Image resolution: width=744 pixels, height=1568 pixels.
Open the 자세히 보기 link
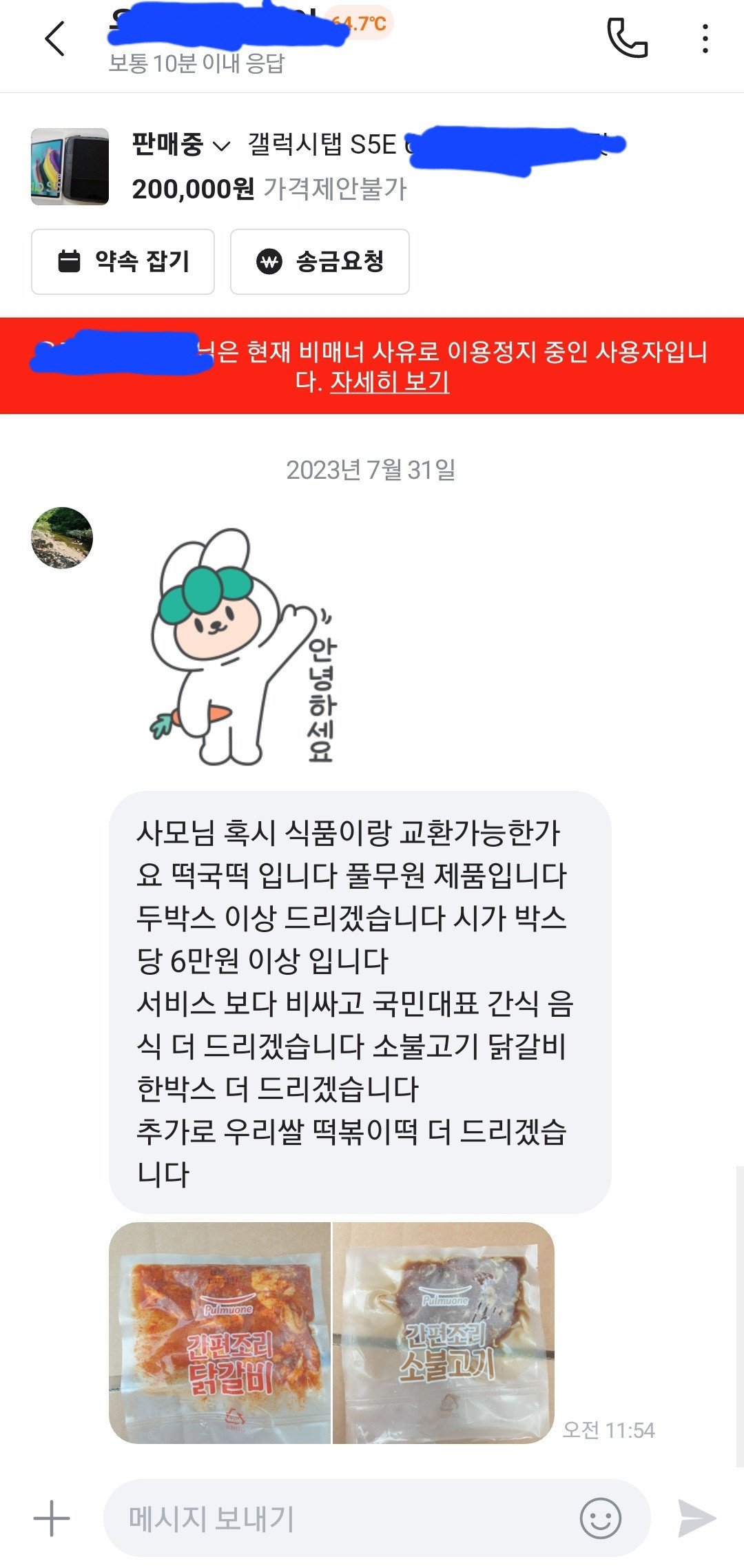point(389,381)
